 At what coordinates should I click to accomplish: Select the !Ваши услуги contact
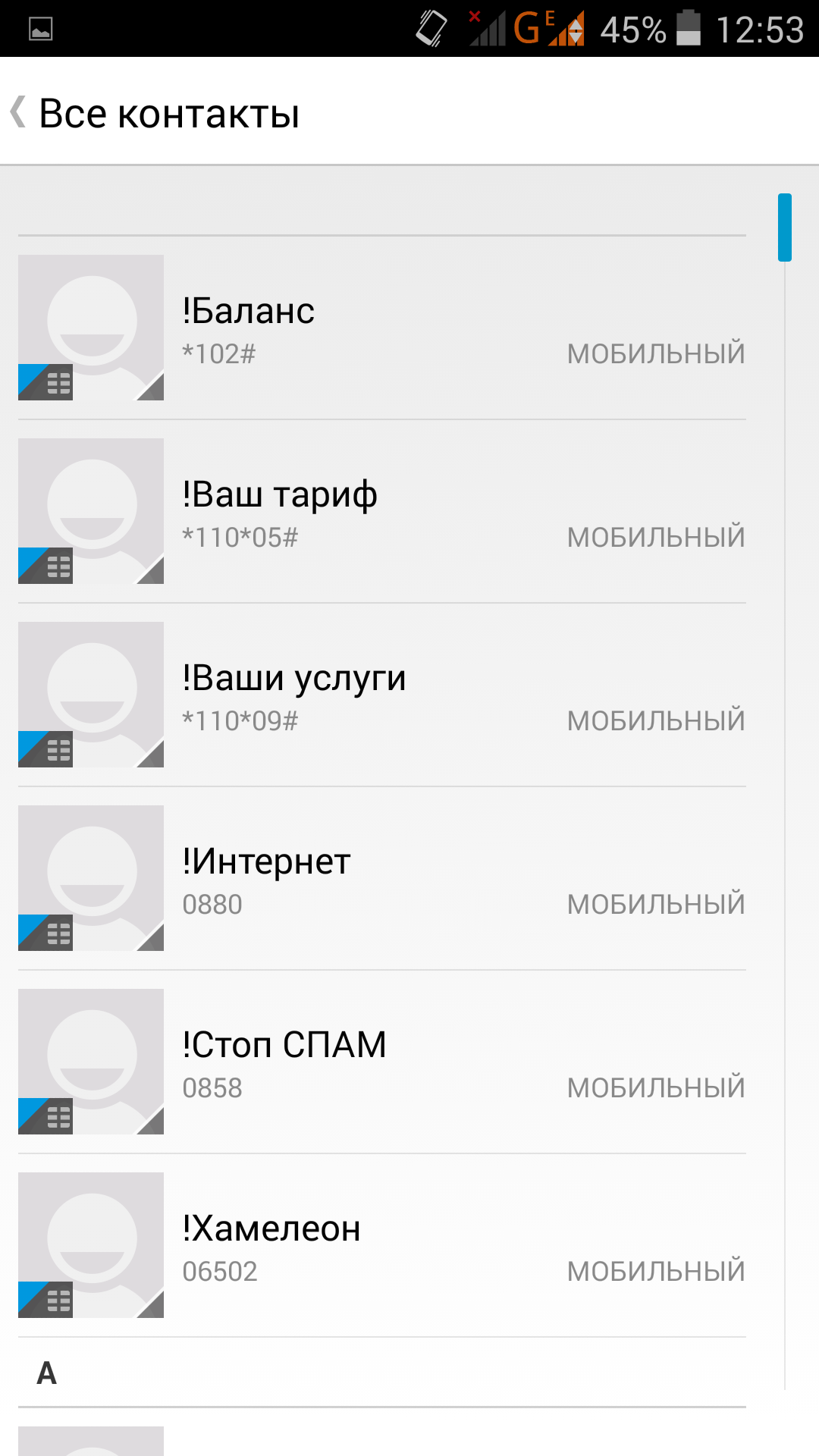pos(455,695)
